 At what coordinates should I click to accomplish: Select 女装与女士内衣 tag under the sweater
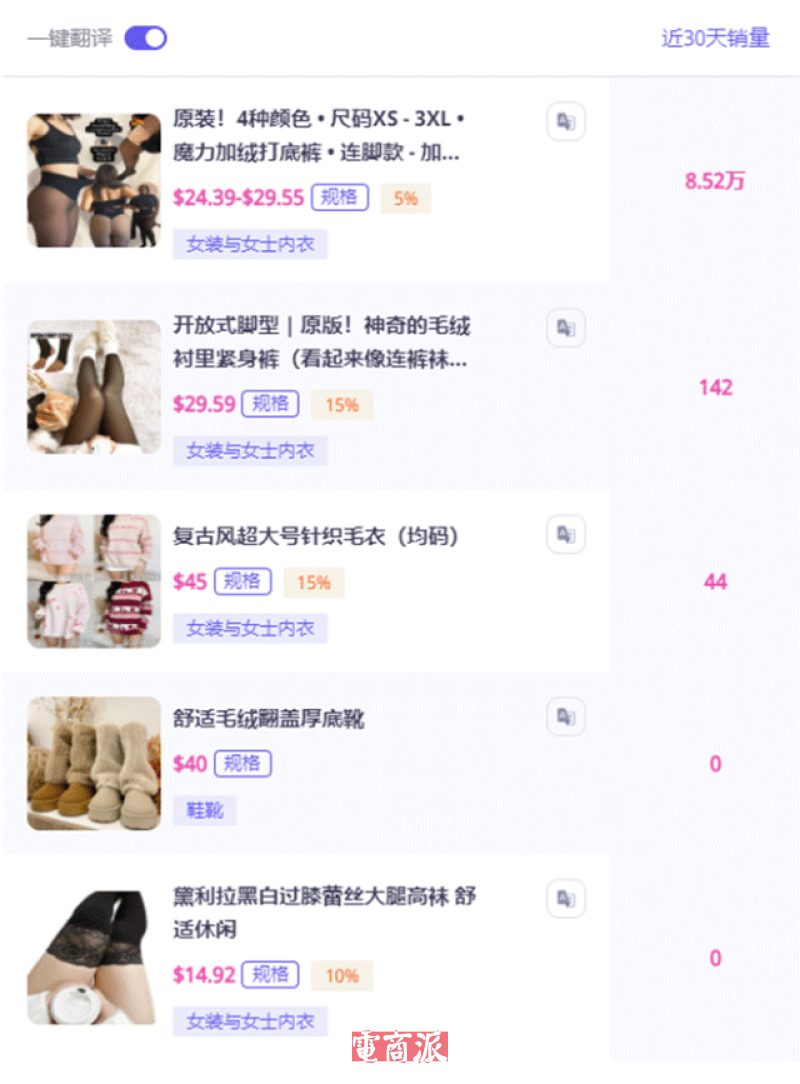click(251, 628)
